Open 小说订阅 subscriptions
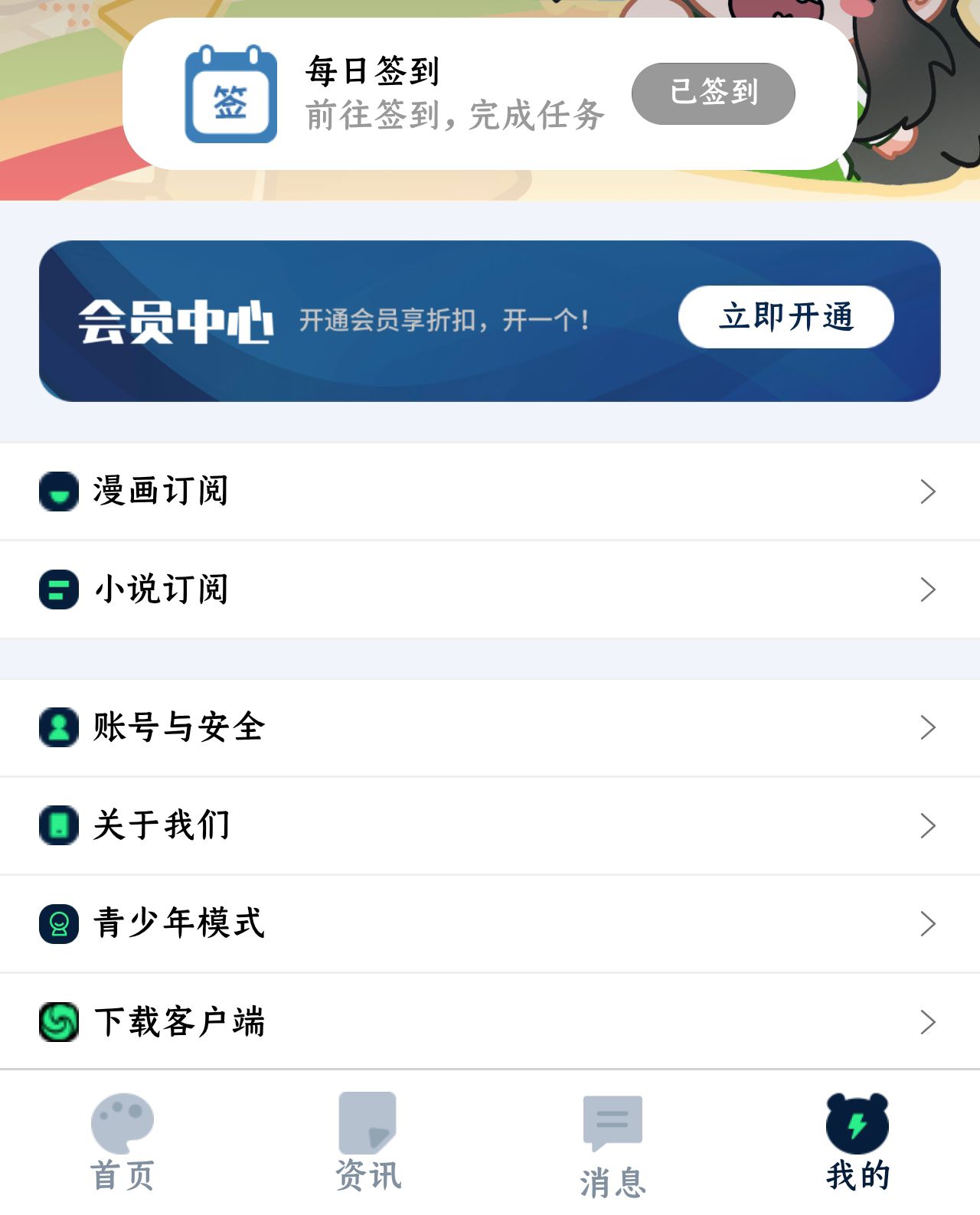This screenshot has width=980, height=1215. click(x=490, y=590)
